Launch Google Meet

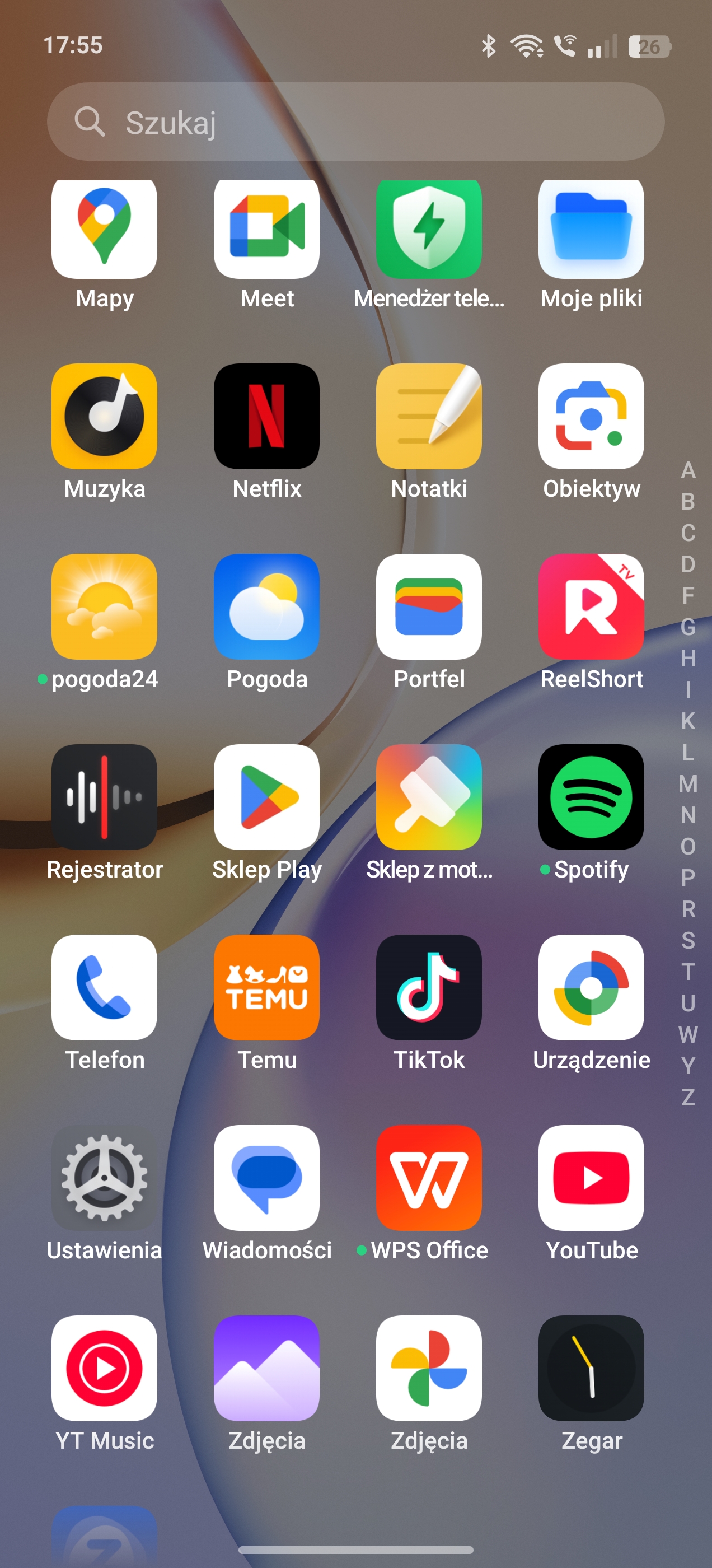tap(266, 230)
